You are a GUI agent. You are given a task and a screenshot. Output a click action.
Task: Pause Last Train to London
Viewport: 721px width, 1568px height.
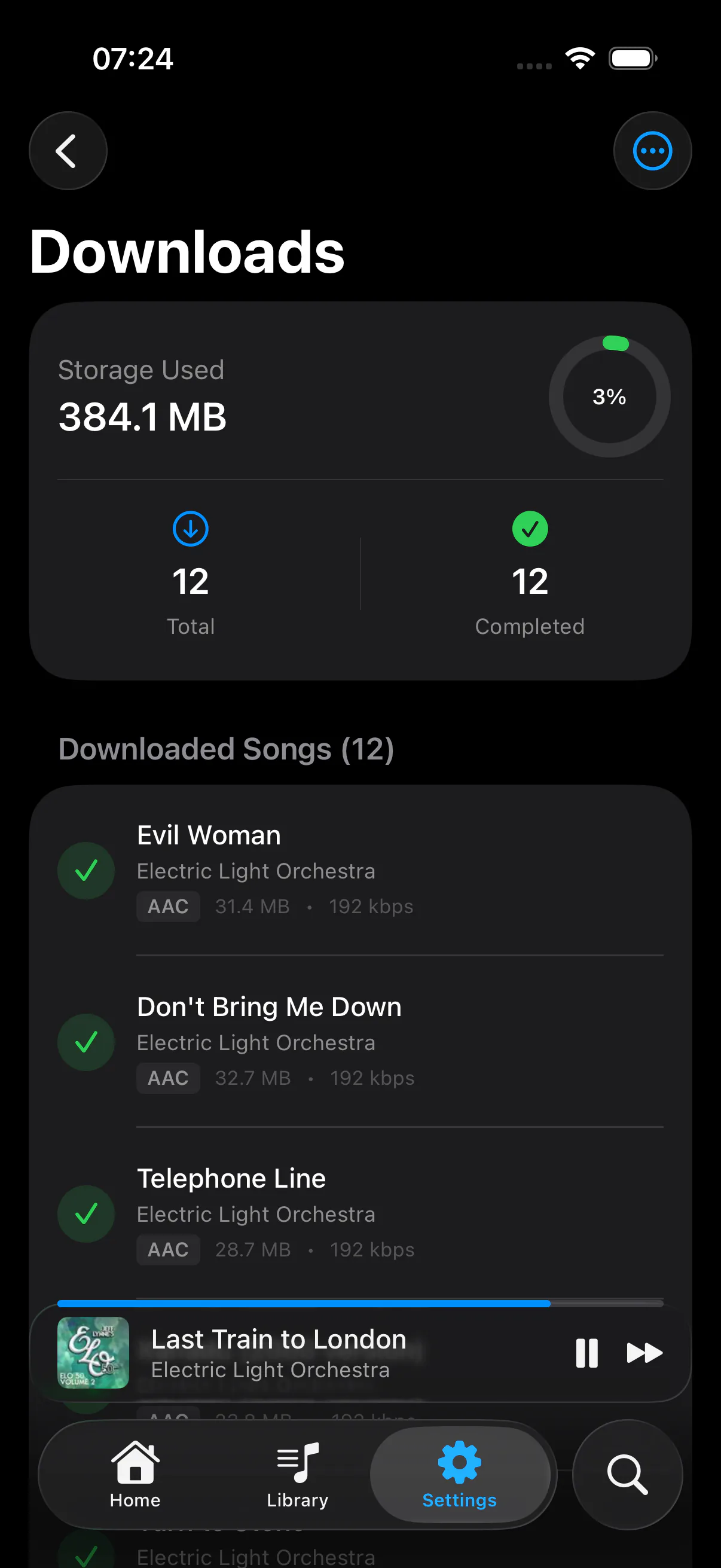[586, 1353]
